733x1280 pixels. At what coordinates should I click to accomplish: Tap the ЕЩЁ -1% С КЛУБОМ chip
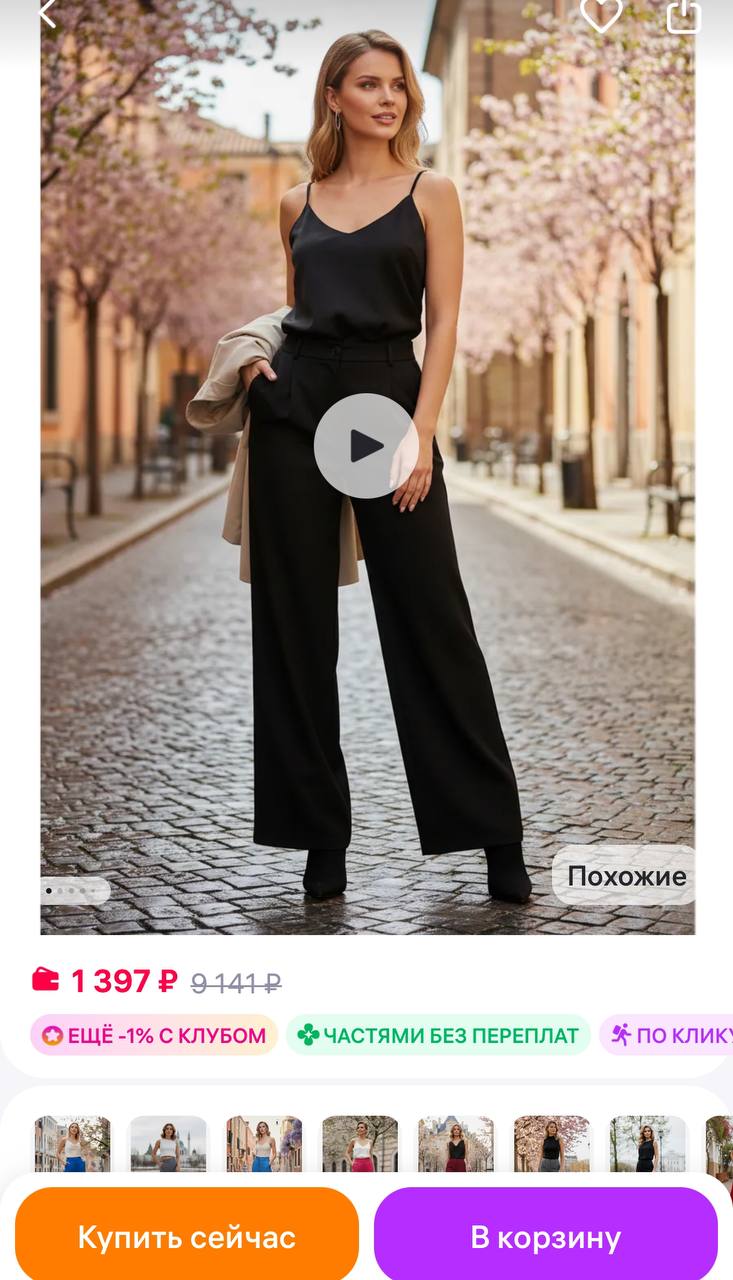click(154, 1035)
